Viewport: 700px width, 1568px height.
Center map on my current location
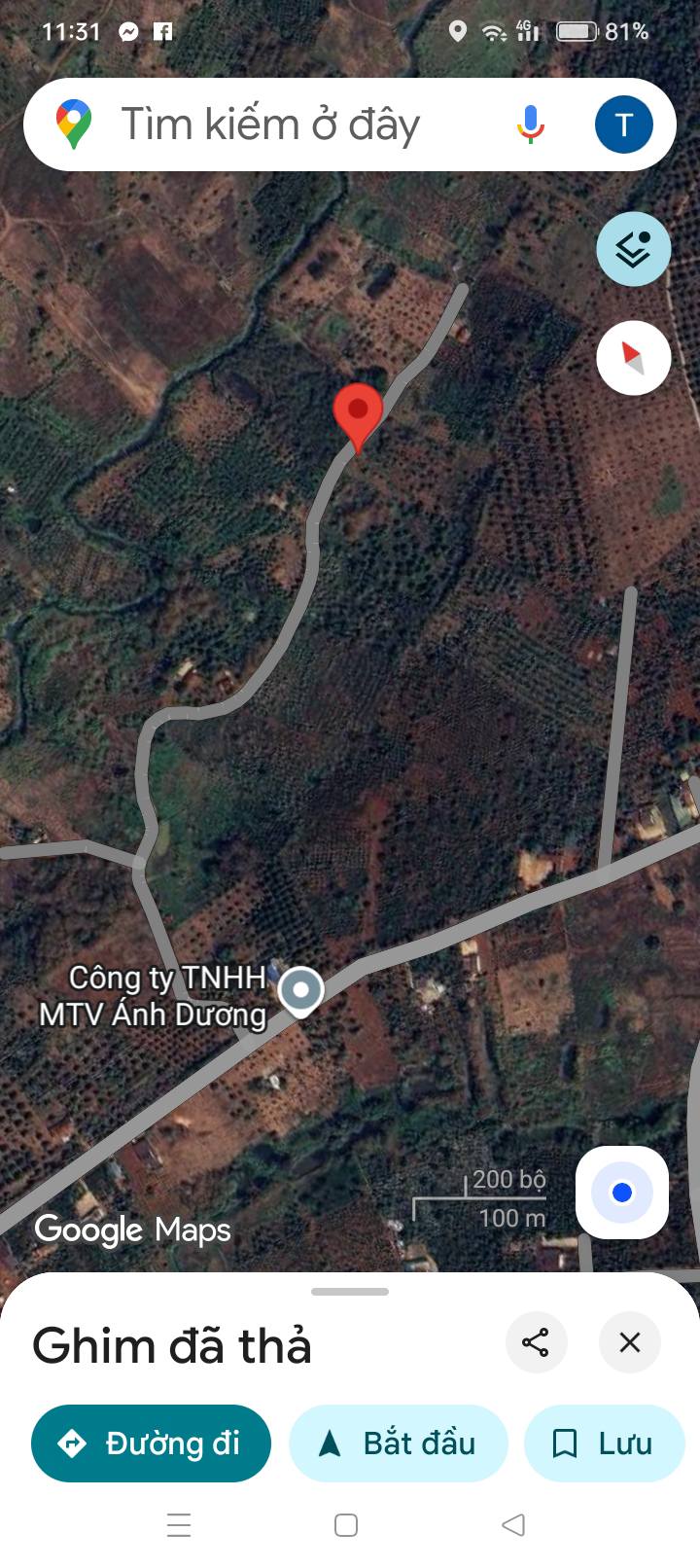[x=622, y=1192]
